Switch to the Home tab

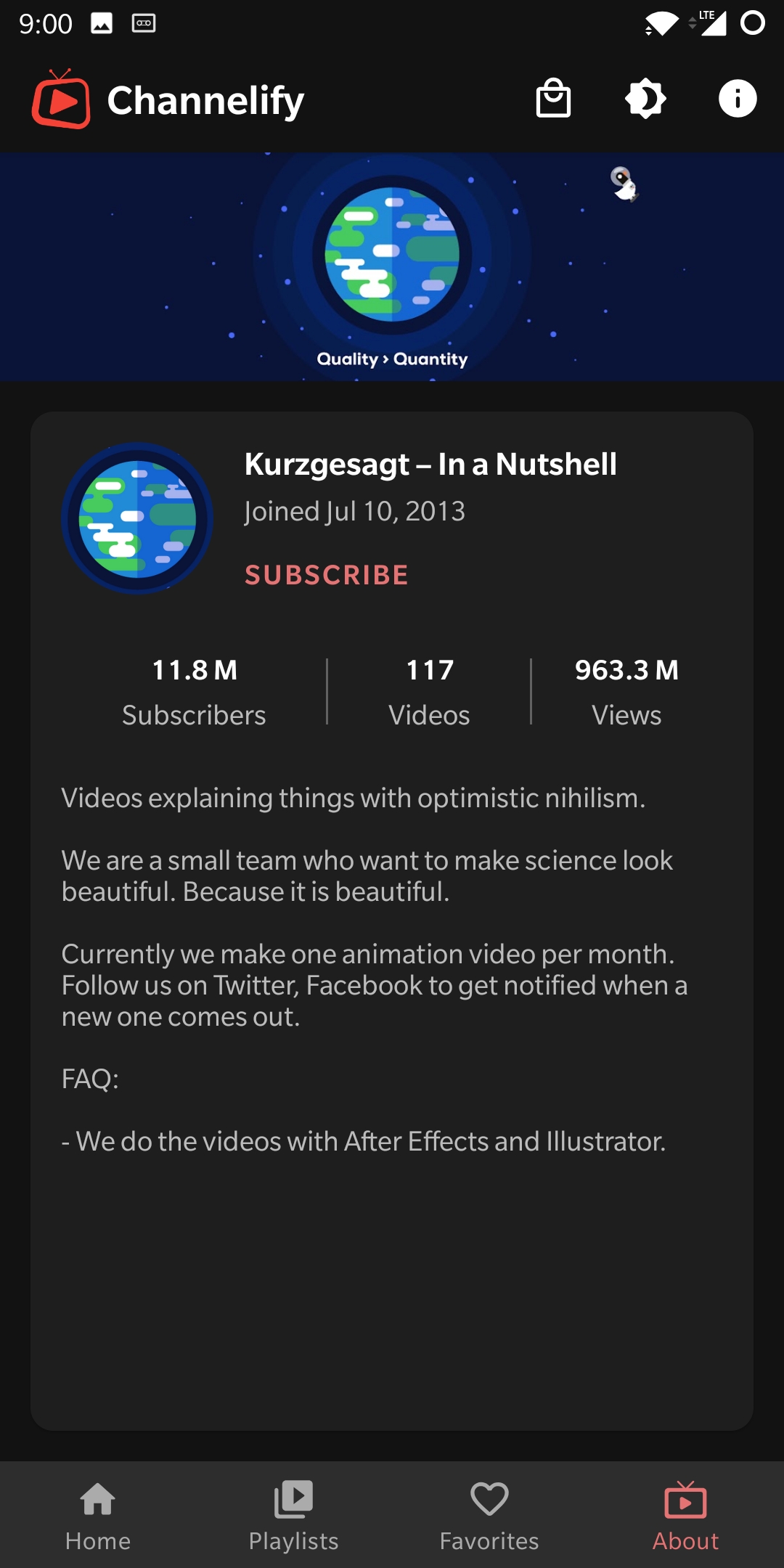(98, 1516)
